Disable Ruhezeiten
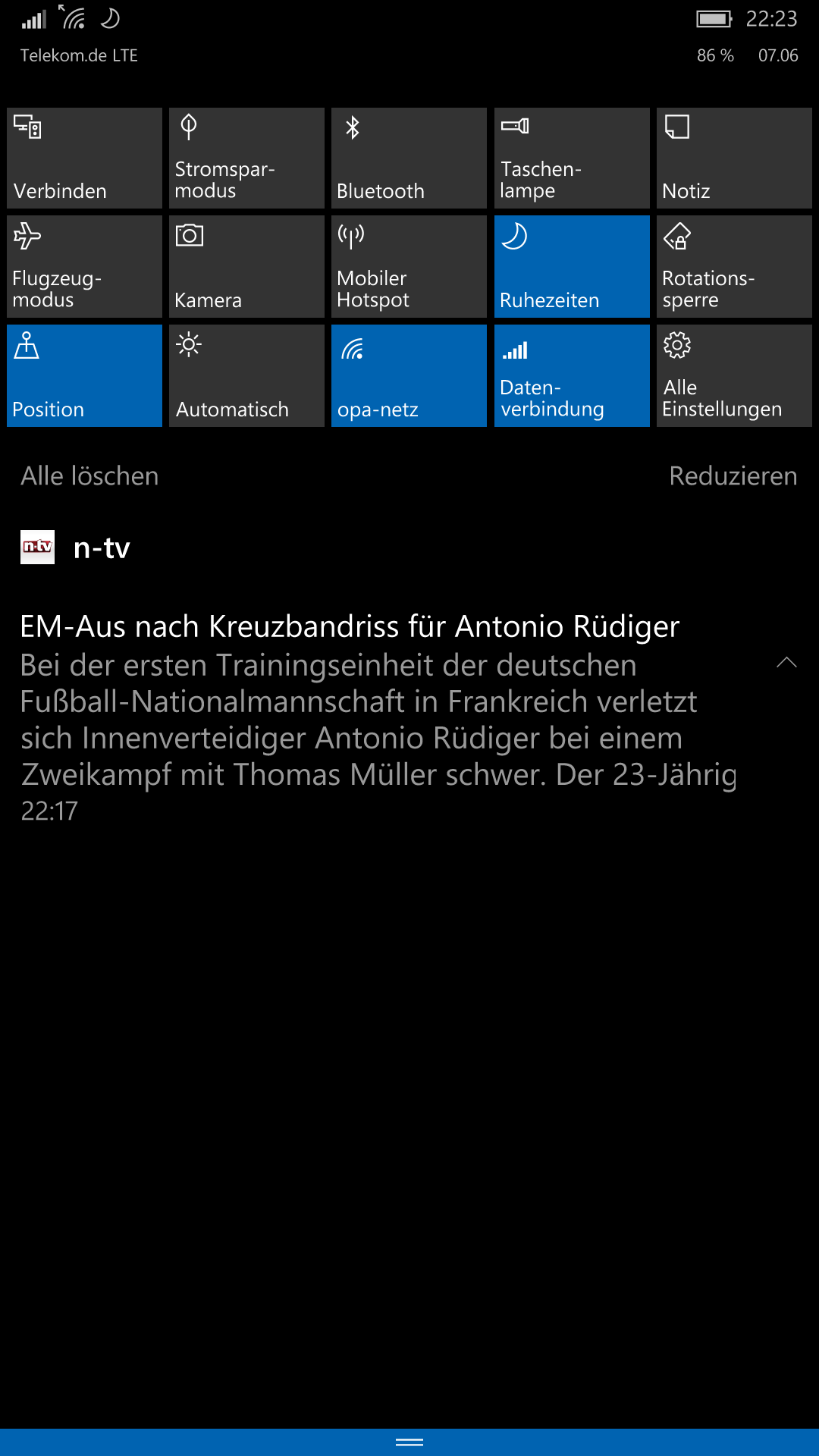 point(572,266)
